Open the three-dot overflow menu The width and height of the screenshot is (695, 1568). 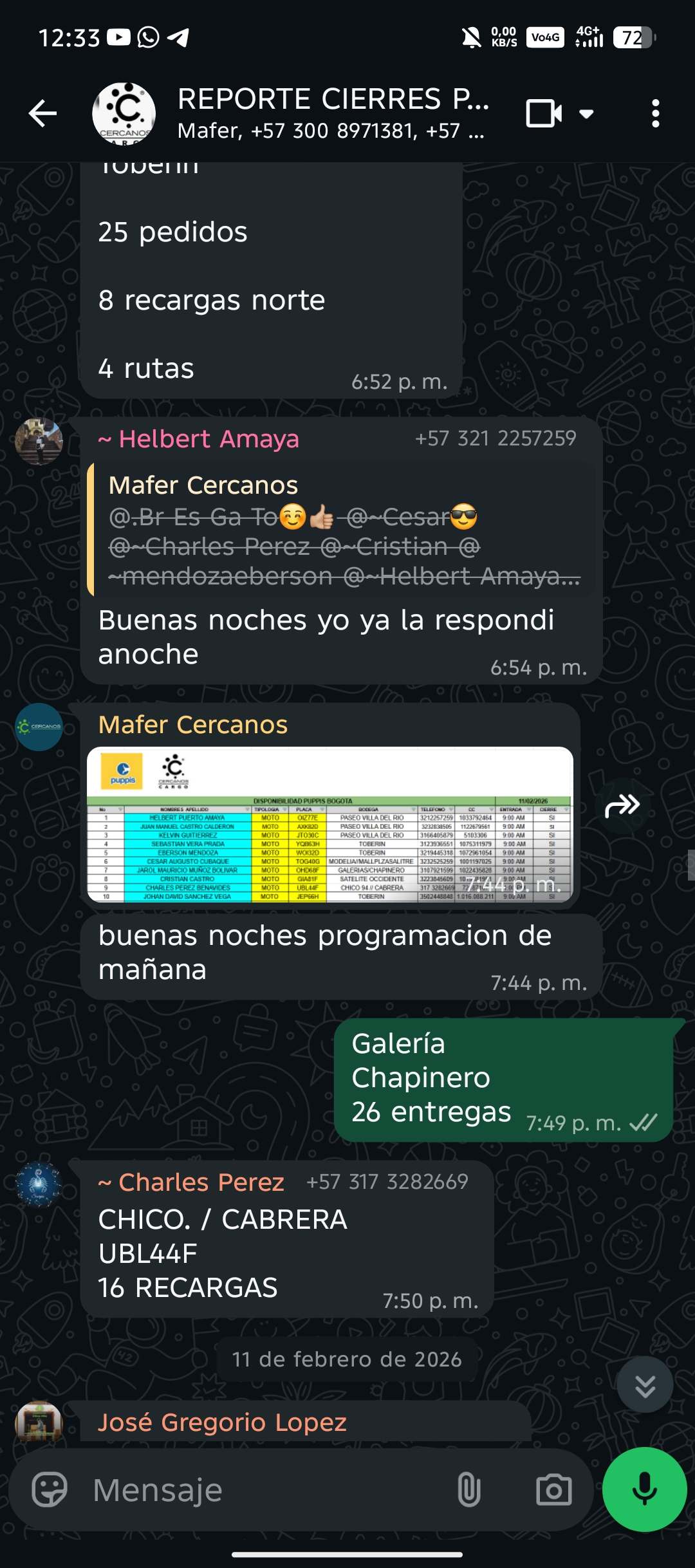coord(655,114)
